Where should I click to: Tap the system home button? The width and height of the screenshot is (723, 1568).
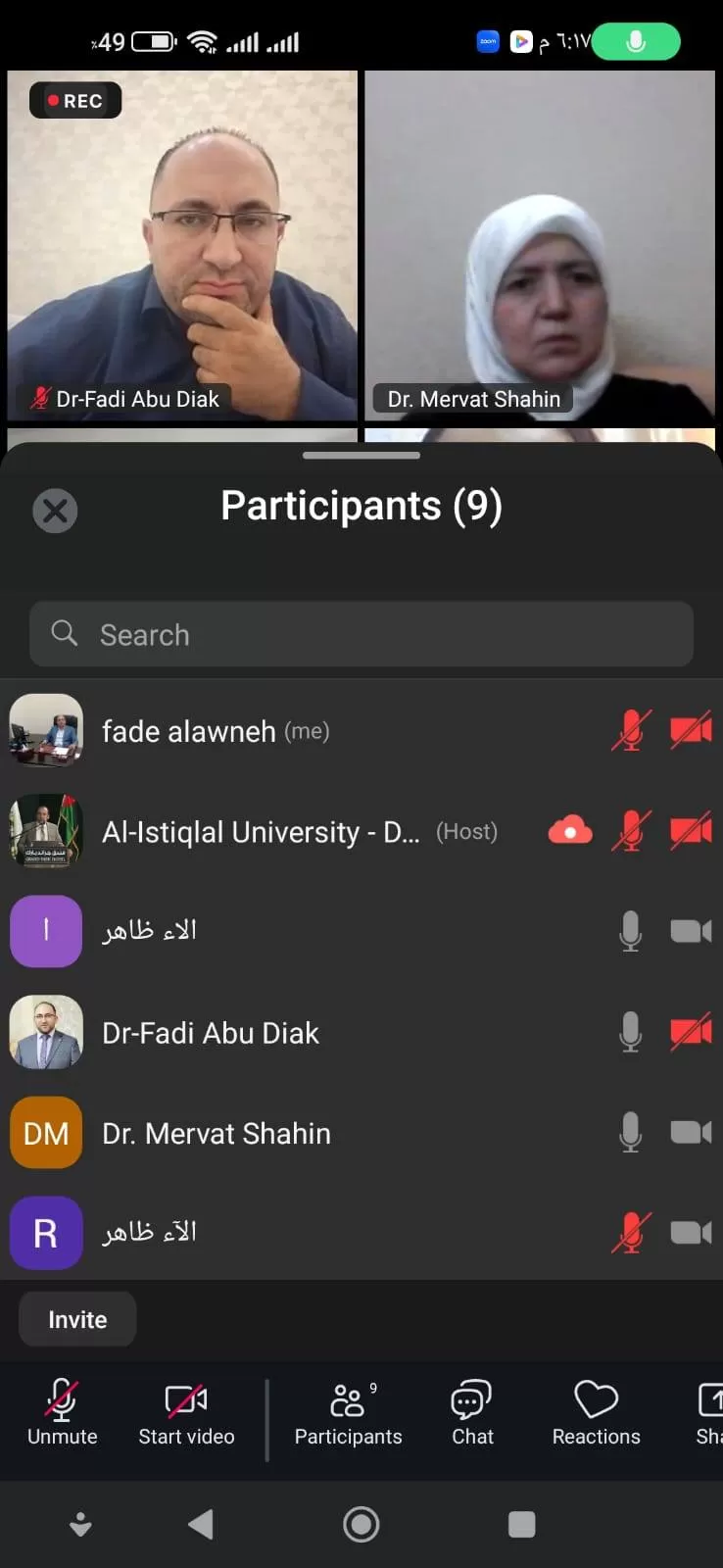click(361, 1524)
